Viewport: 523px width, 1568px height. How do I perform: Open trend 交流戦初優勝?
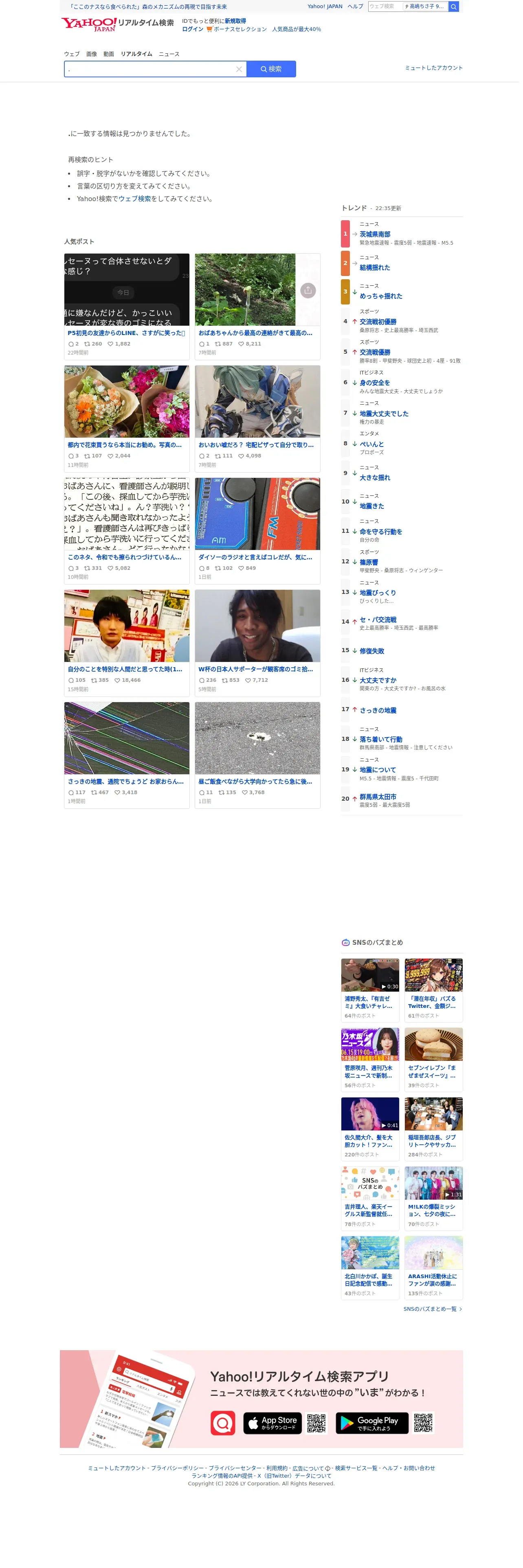click(381, 324)
